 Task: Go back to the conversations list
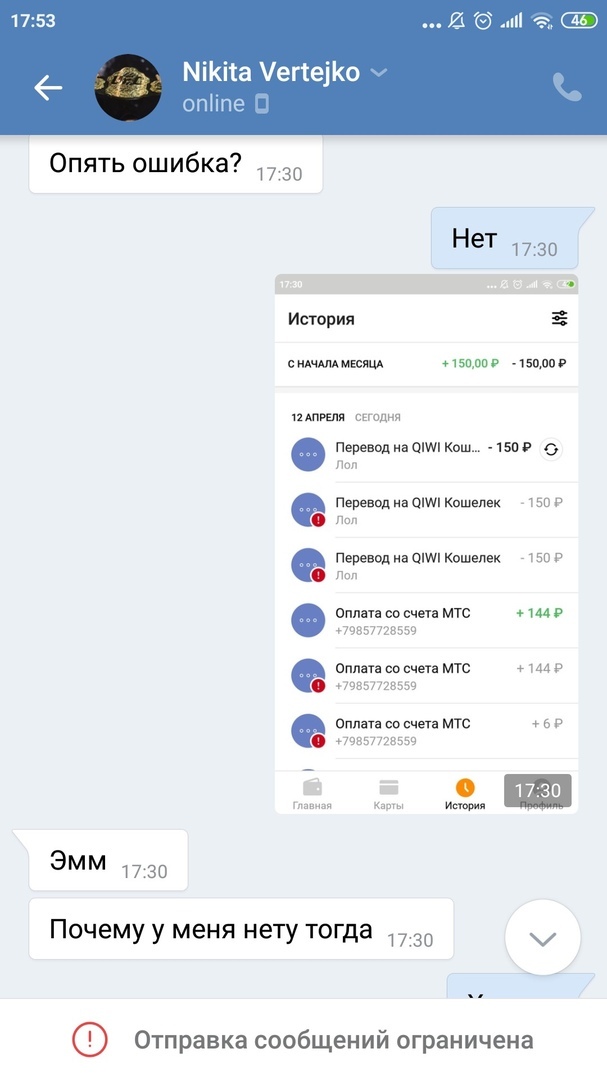click(x=48, y=88)
